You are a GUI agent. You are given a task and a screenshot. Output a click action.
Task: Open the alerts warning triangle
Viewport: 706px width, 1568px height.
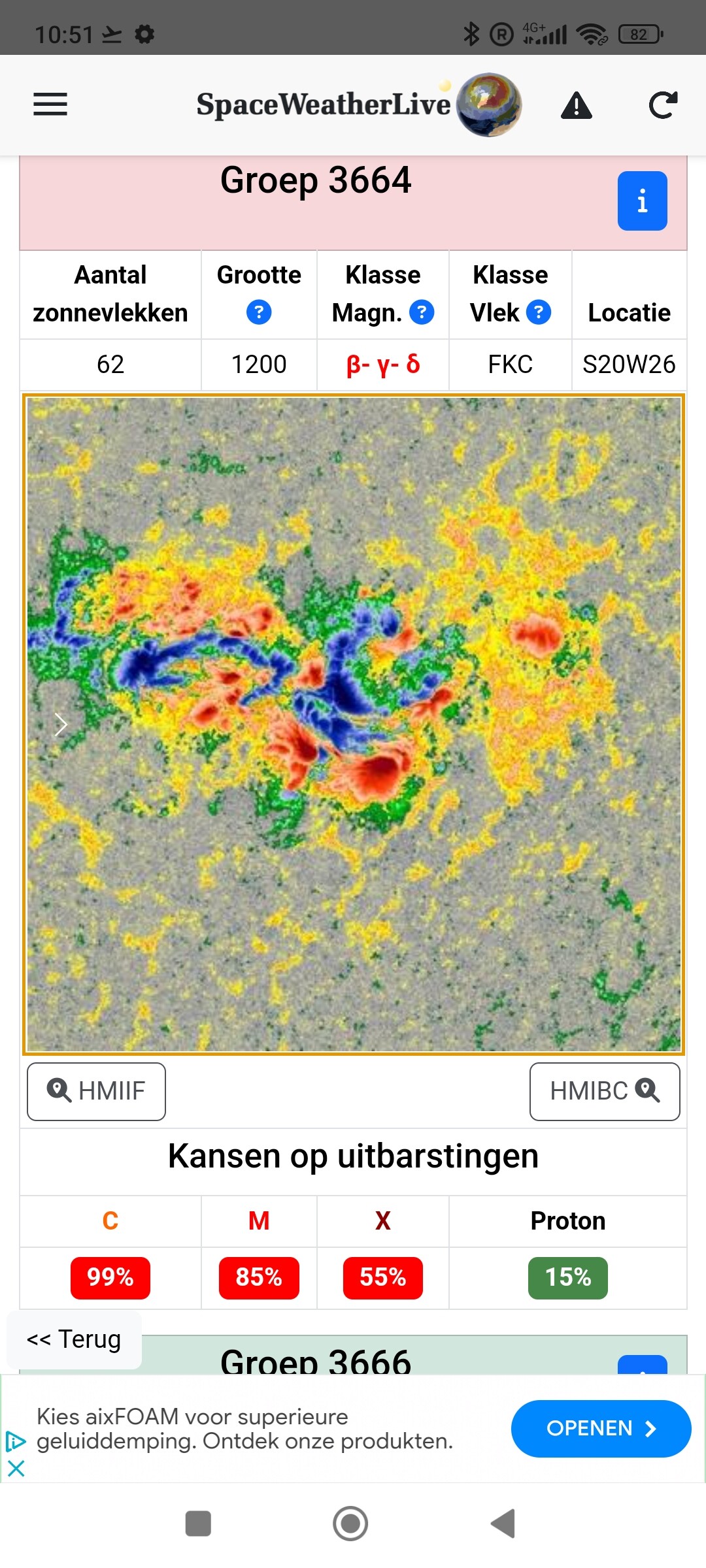click(577, 105)
